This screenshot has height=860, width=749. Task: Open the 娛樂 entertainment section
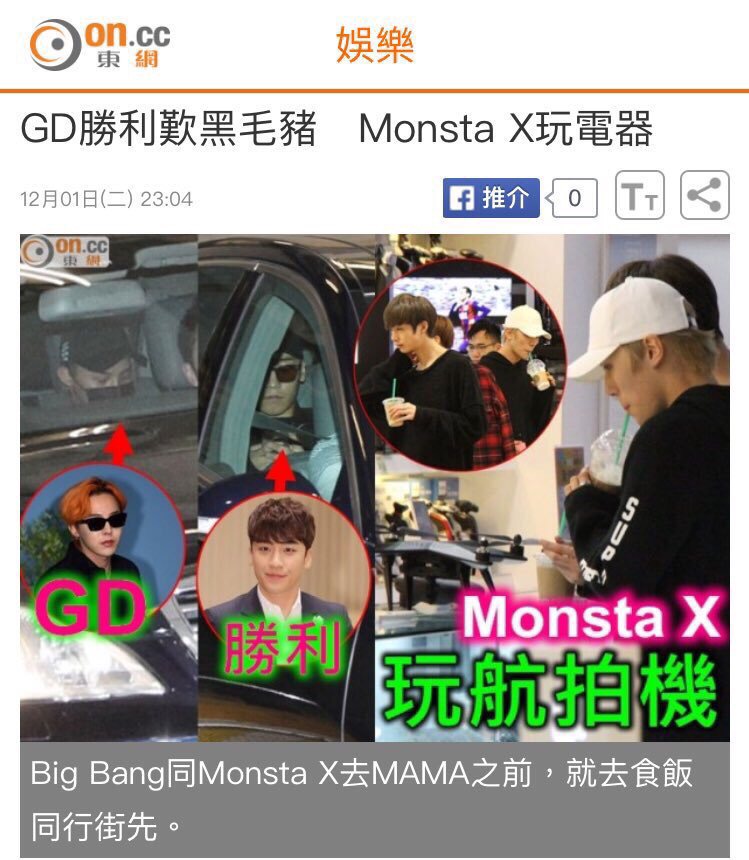point(374,46)
